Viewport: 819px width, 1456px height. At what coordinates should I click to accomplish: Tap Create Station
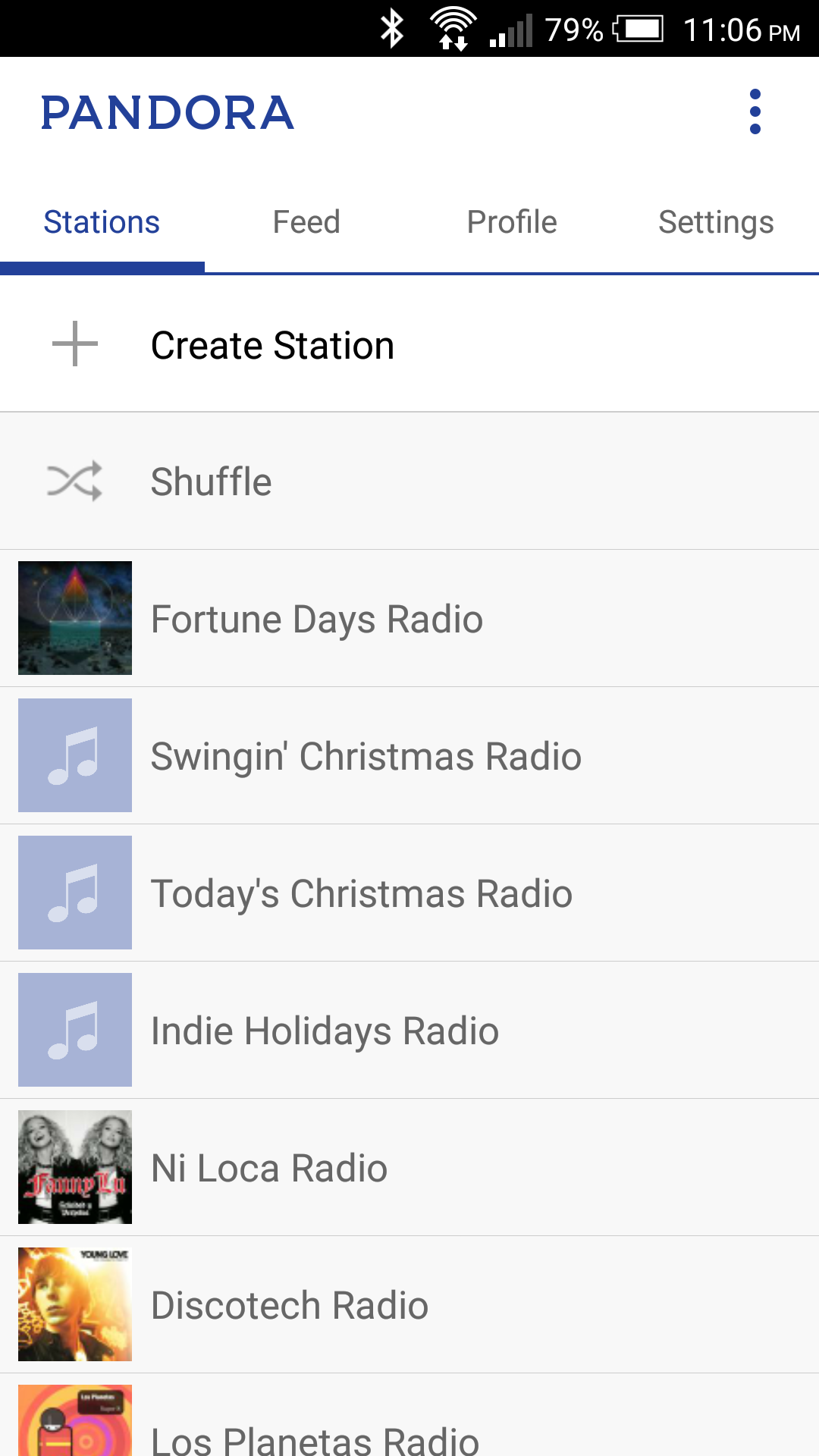tap(272, 345)
